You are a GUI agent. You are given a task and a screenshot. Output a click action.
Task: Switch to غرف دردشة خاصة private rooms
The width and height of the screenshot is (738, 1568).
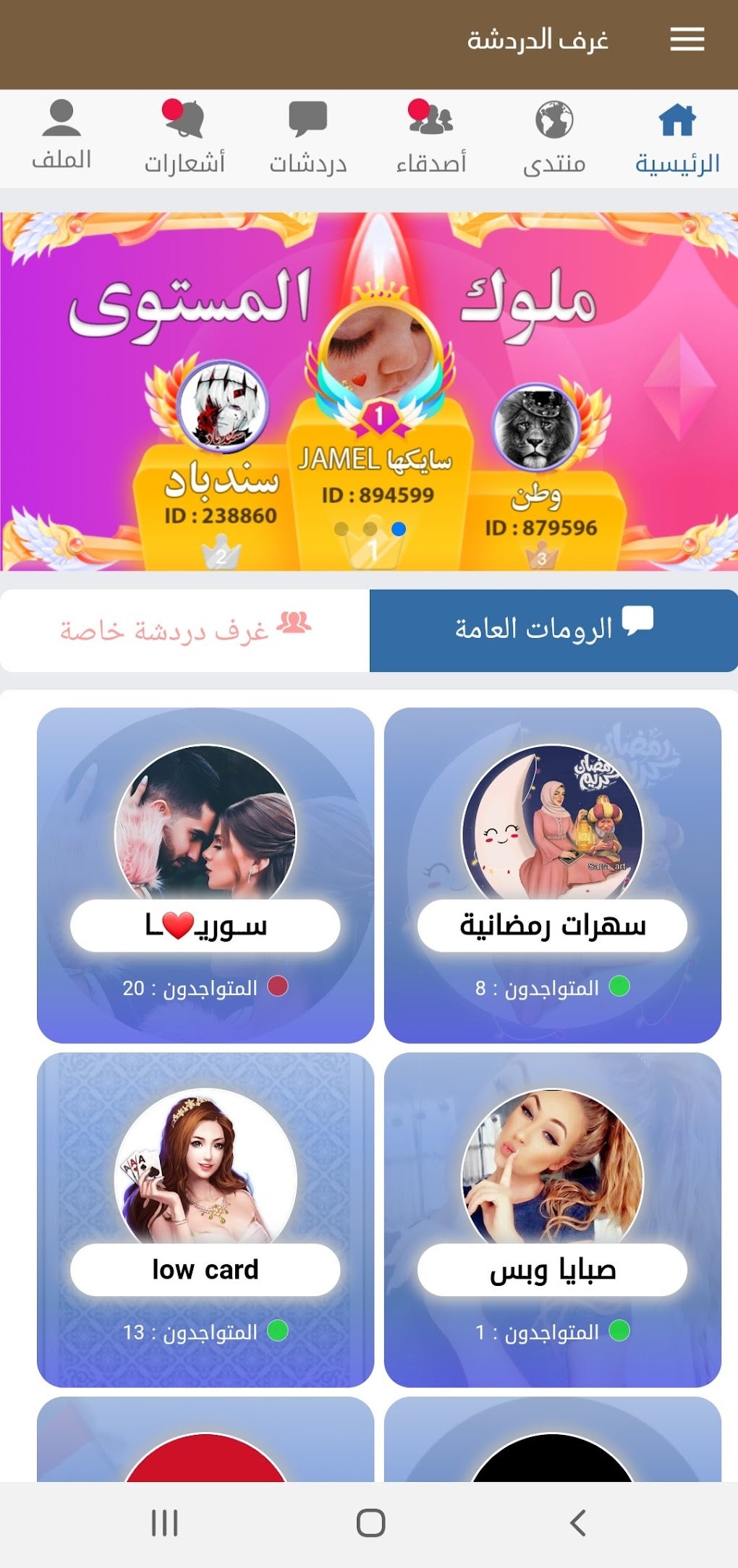(185, 630)
